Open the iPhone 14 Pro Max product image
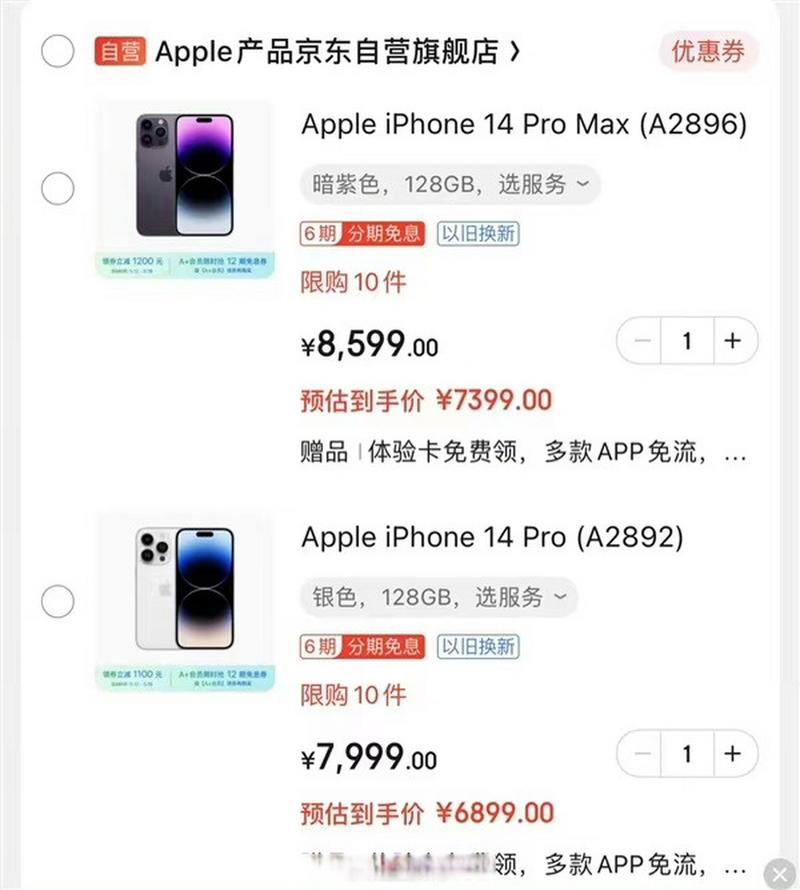This screenshot has width=800, height=890. click(x=185, y=188)
